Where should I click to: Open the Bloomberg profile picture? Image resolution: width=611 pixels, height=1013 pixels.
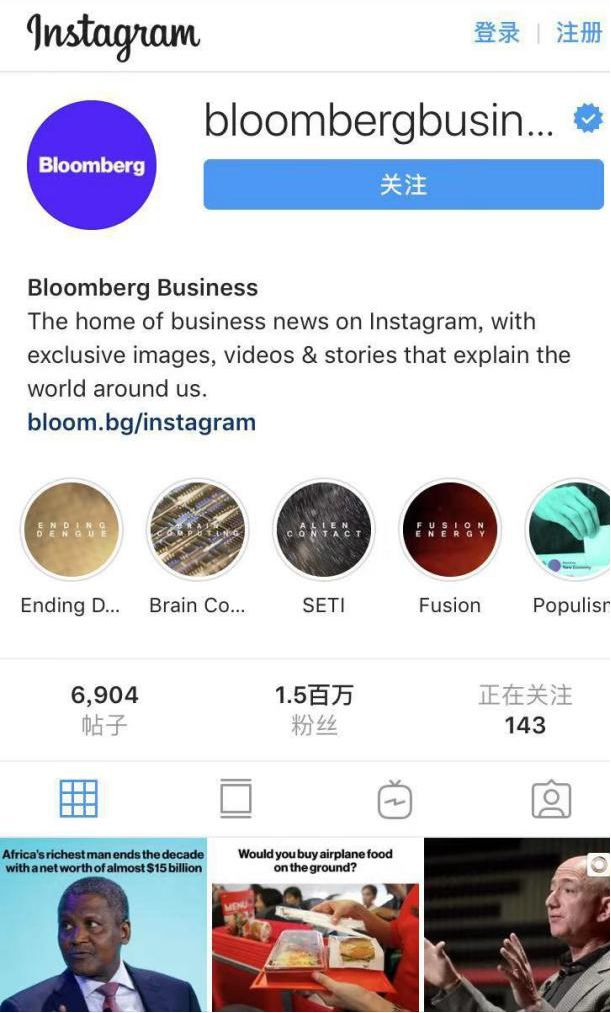point(91,165)
